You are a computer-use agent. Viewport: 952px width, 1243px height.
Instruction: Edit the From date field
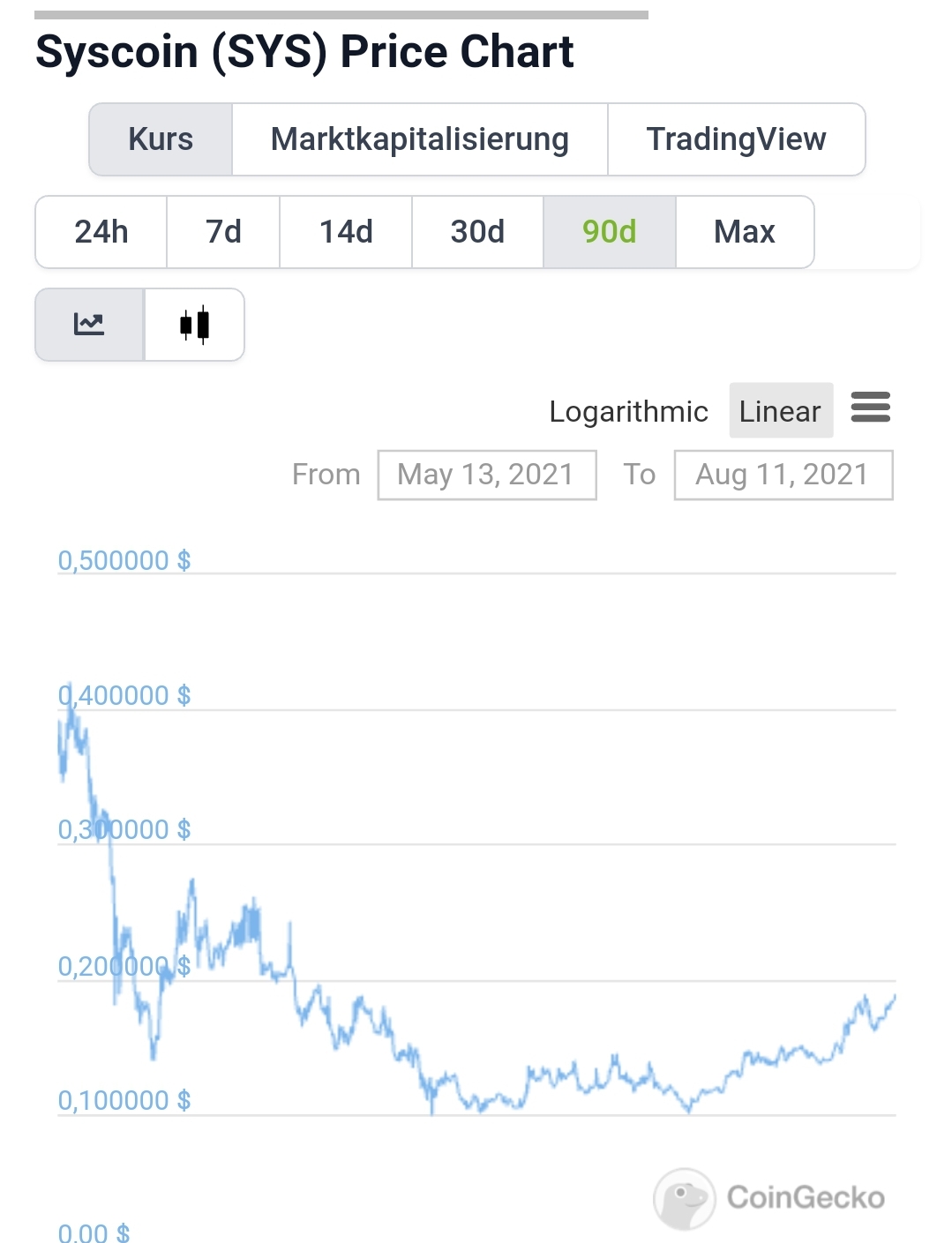pos(486,475)
